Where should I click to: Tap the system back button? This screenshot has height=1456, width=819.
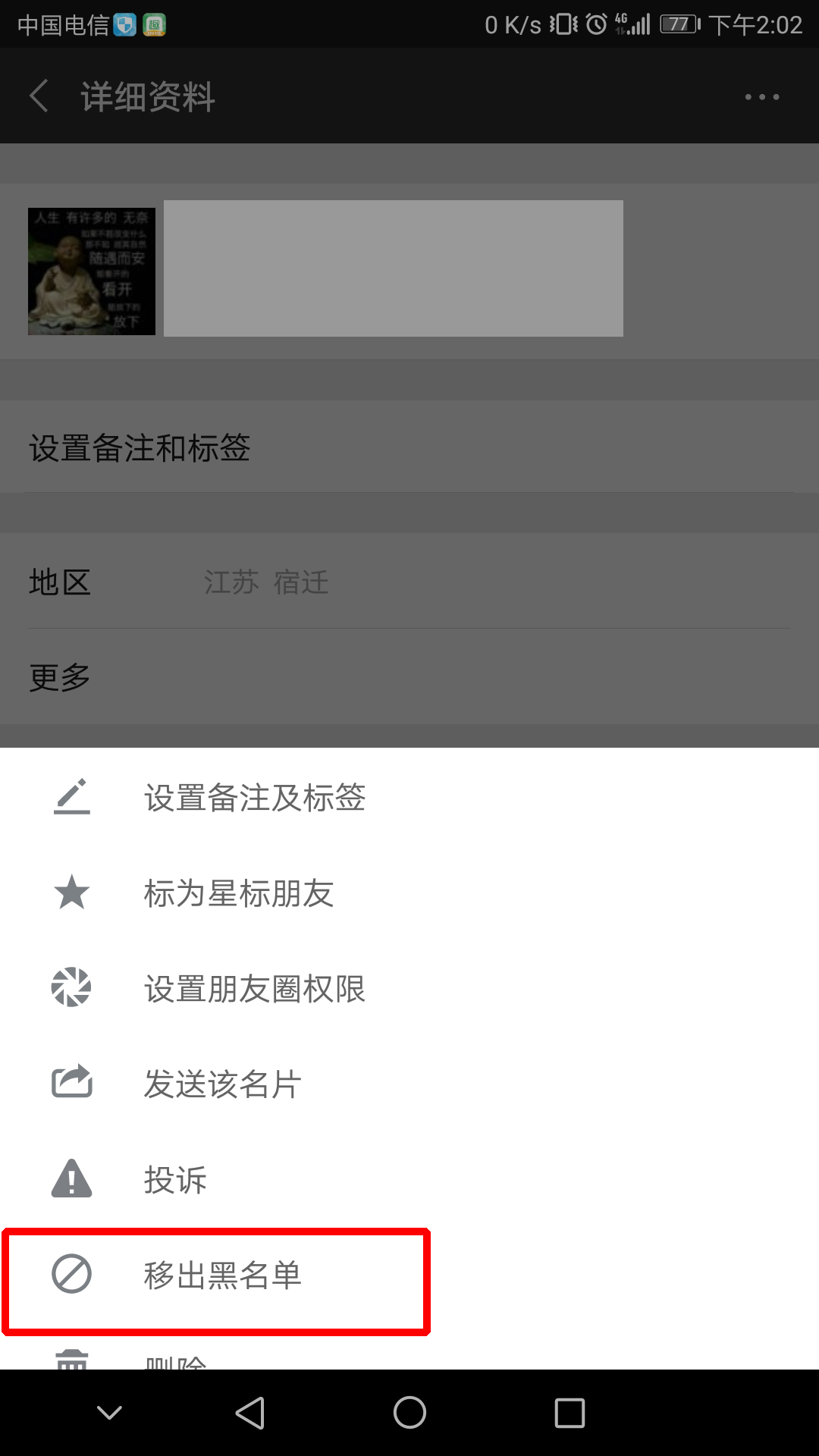pyautogui.click(x=250, y=1413)
